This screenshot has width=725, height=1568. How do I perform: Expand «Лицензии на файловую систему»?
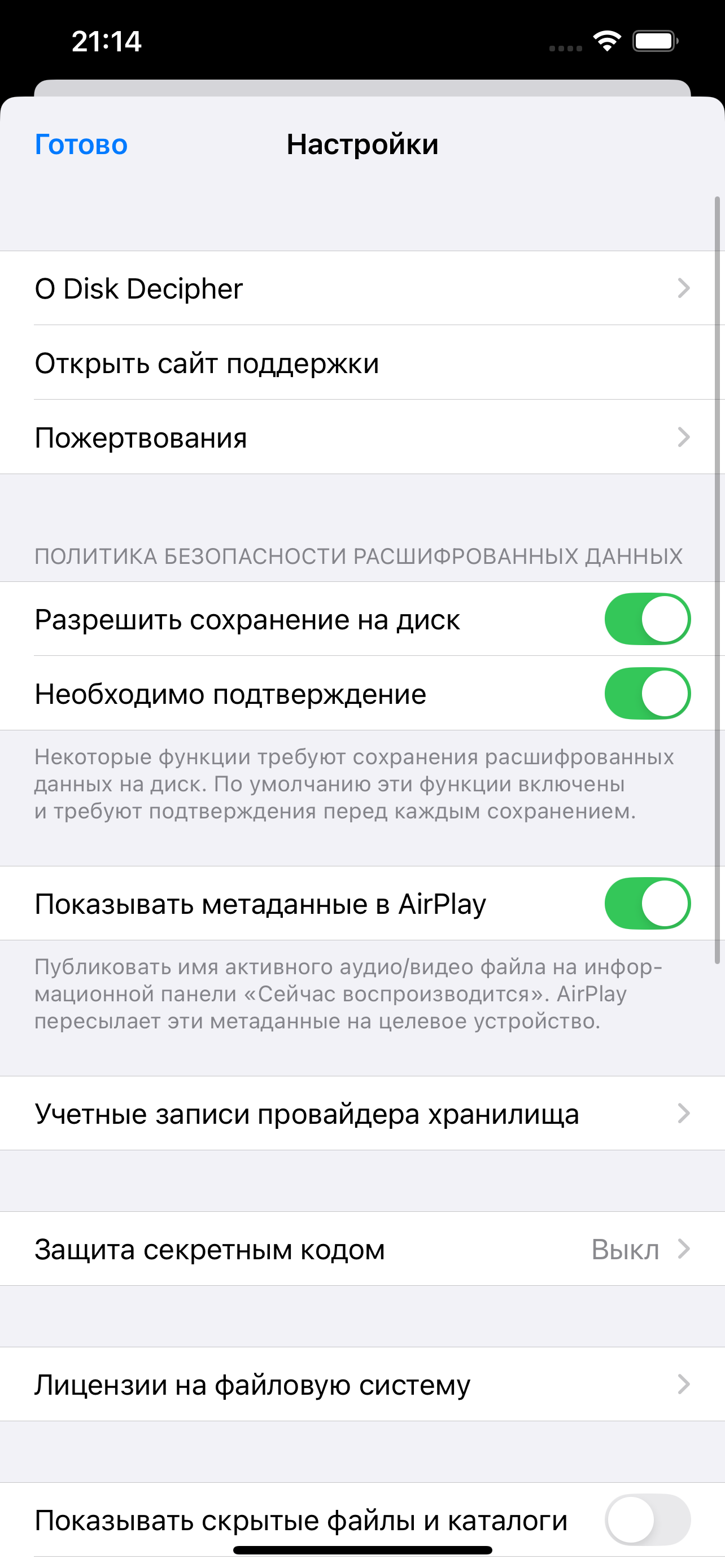pyautogui.click(x=683, y=1384)
